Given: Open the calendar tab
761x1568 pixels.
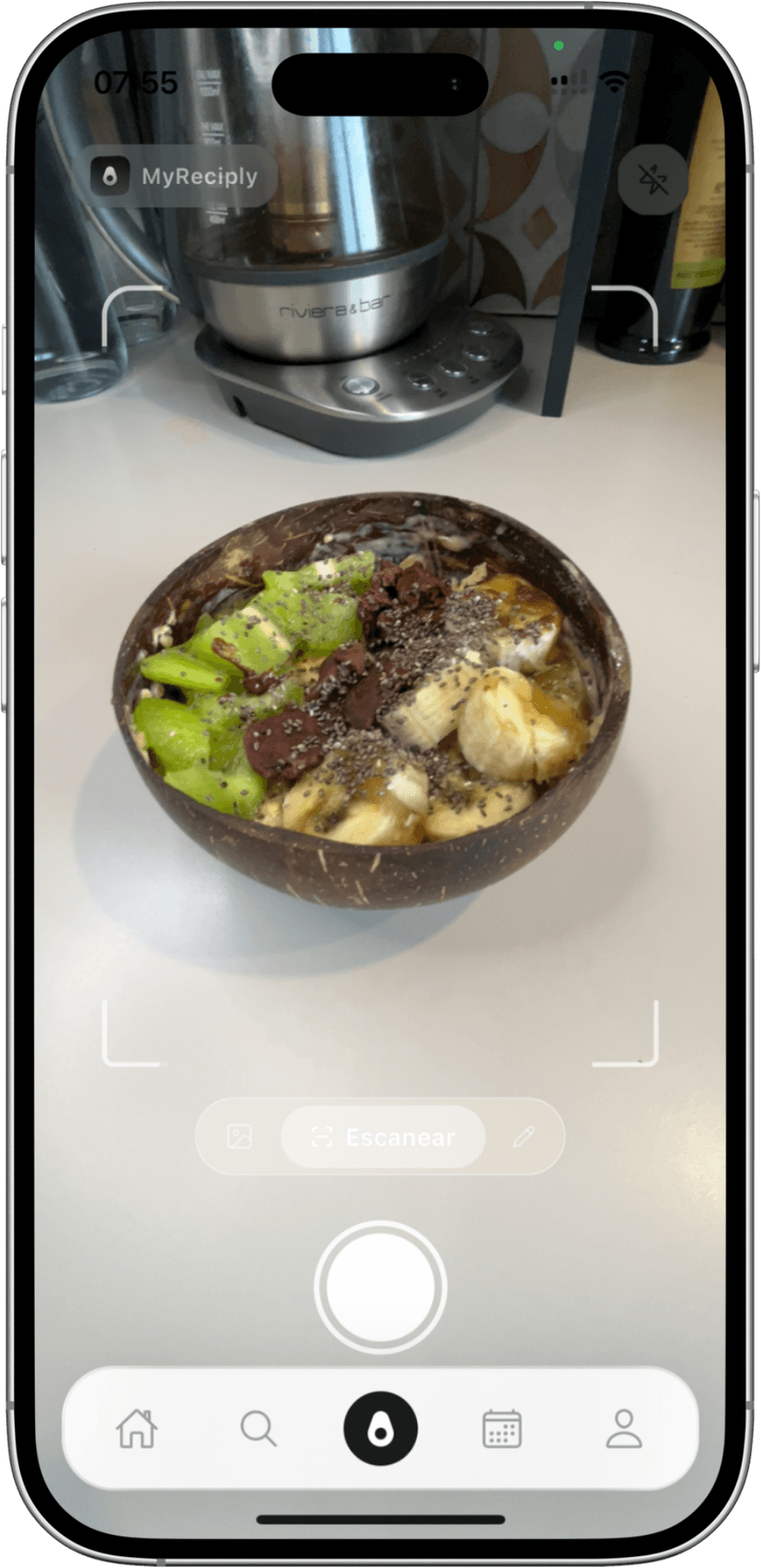Looking at the screenshot, I should [x=502, y=1428].
